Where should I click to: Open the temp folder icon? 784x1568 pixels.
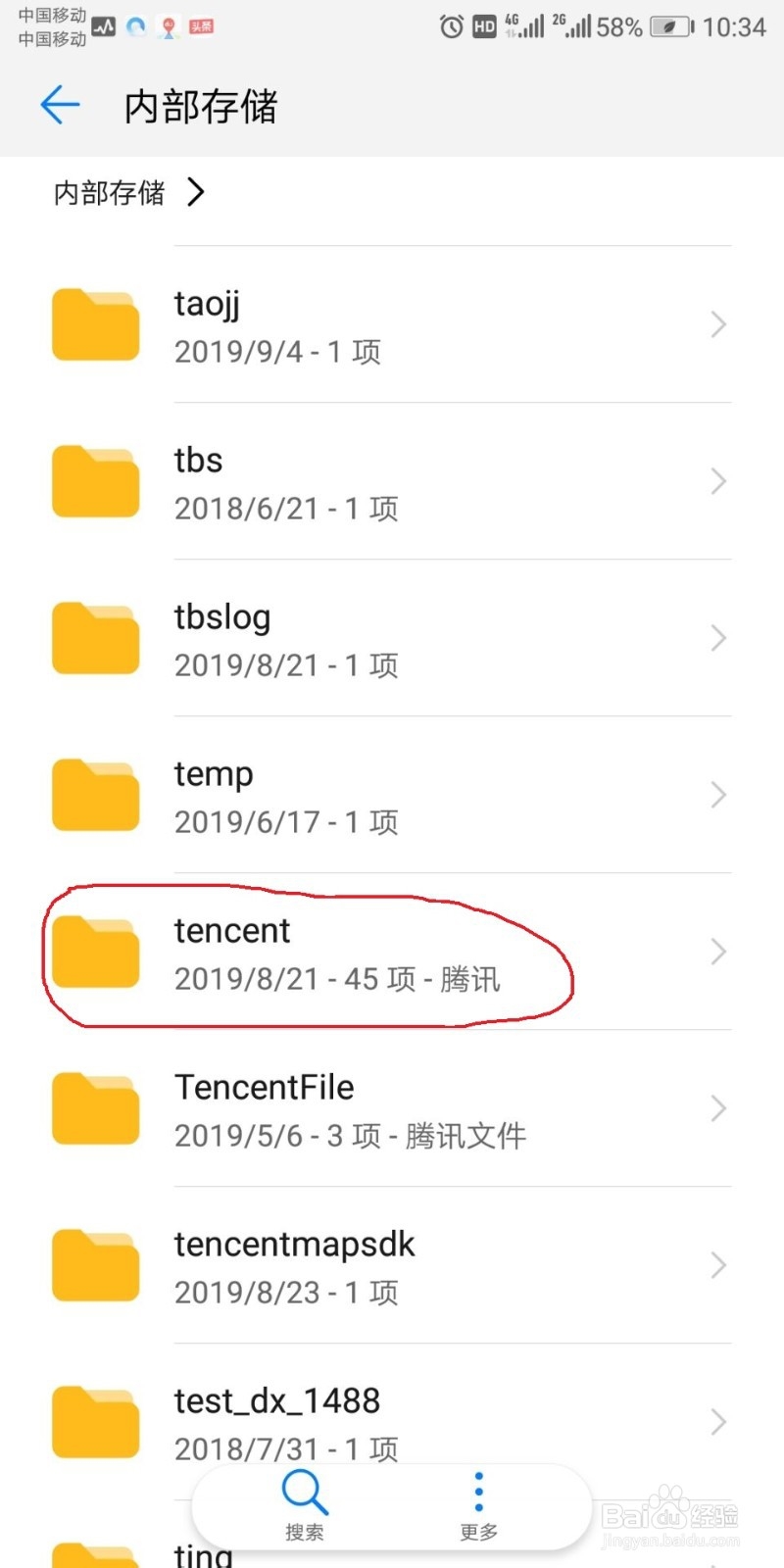[94, 794]
